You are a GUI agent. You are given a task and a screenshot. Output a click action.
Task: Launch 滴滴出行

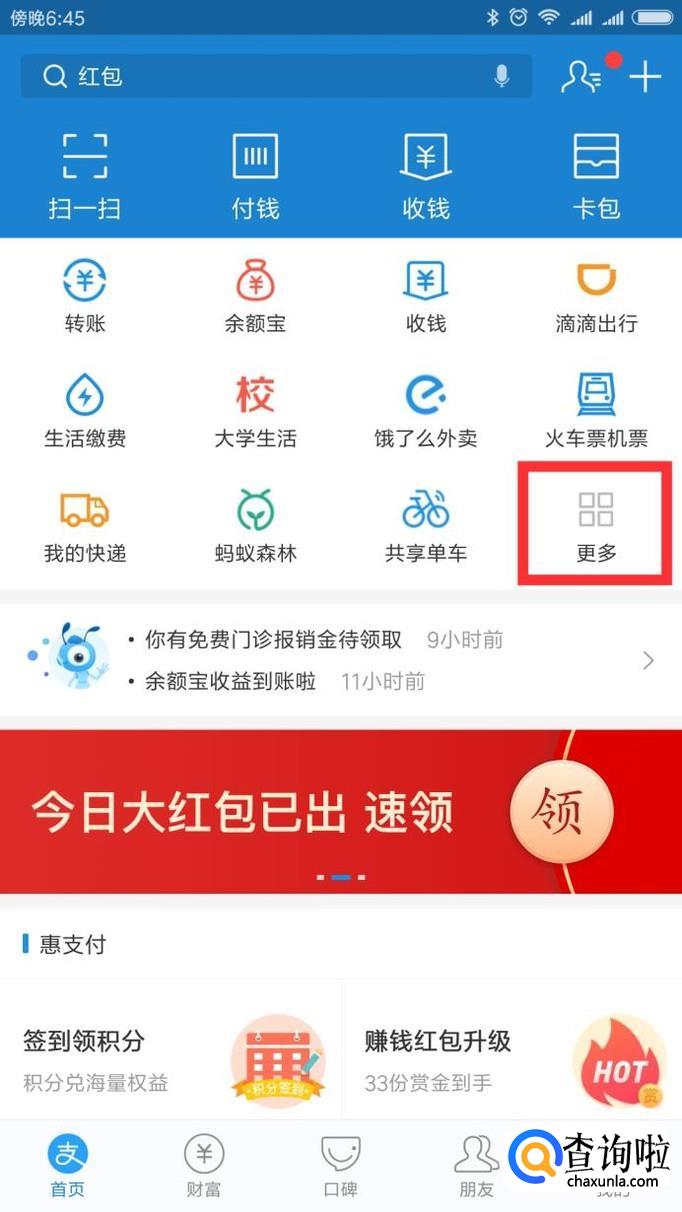pyautogui.click(x=596, y=297)
